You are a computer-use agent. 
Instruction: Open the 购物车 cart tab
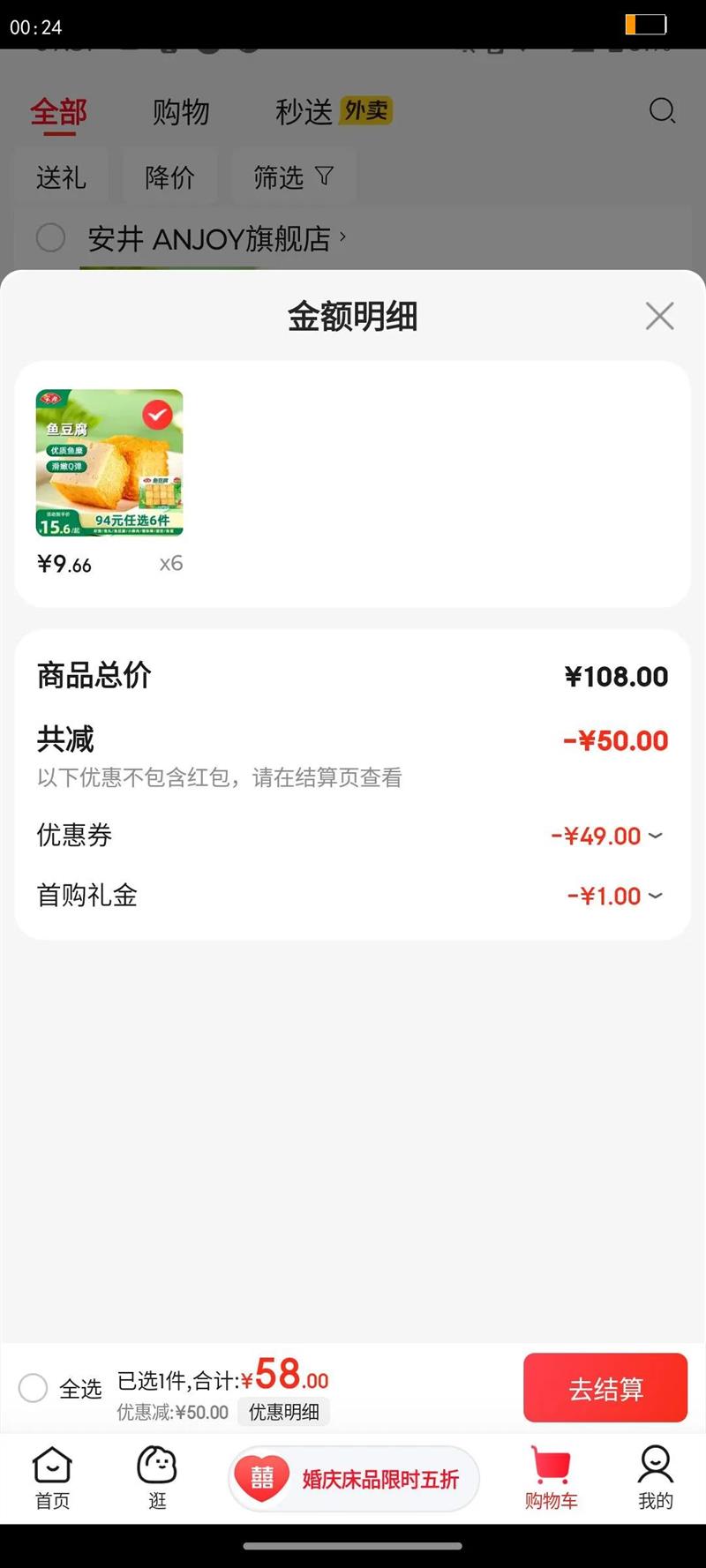click(x=551, y=1479)
